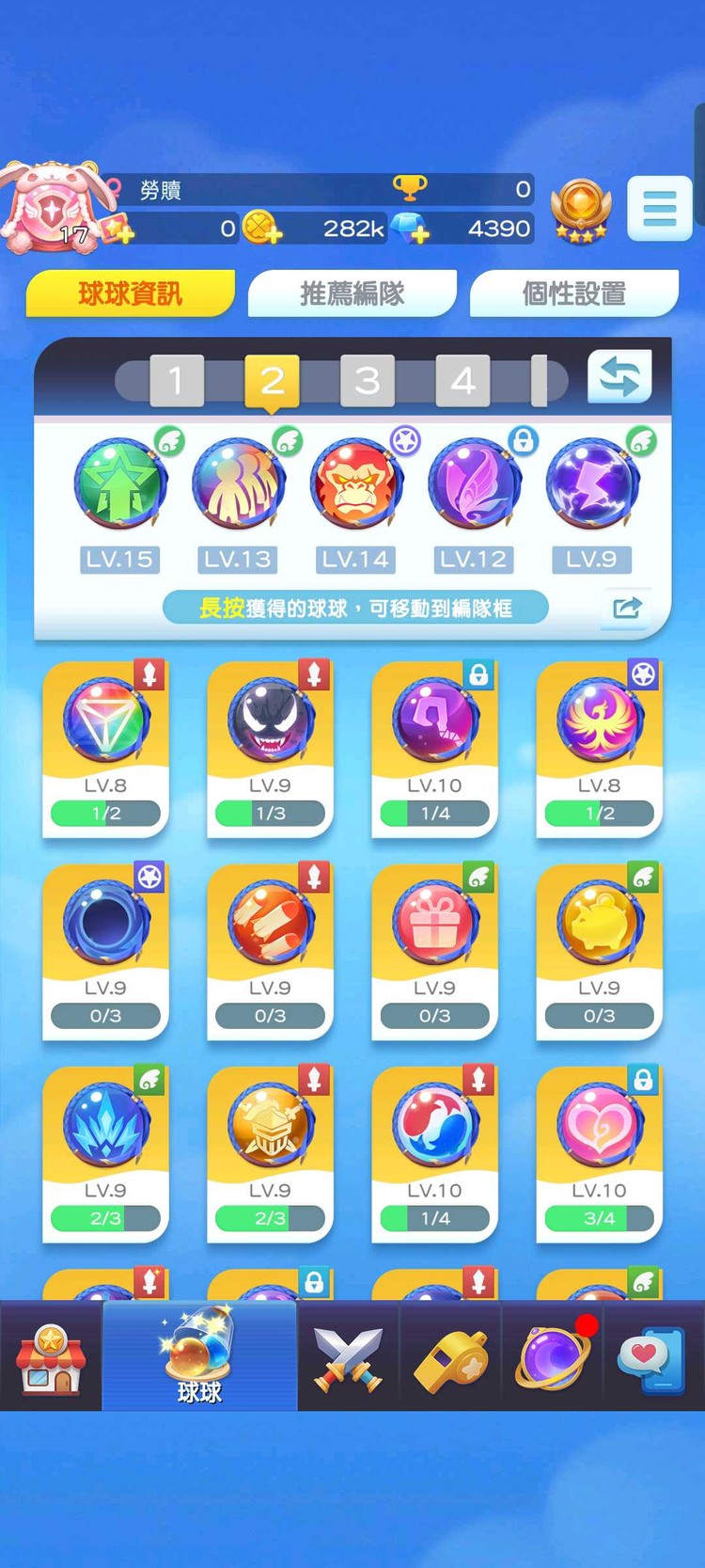Open the heart chat tab
The height and width of the screenshot is (1568, 705).
[x=652, y=1359]
